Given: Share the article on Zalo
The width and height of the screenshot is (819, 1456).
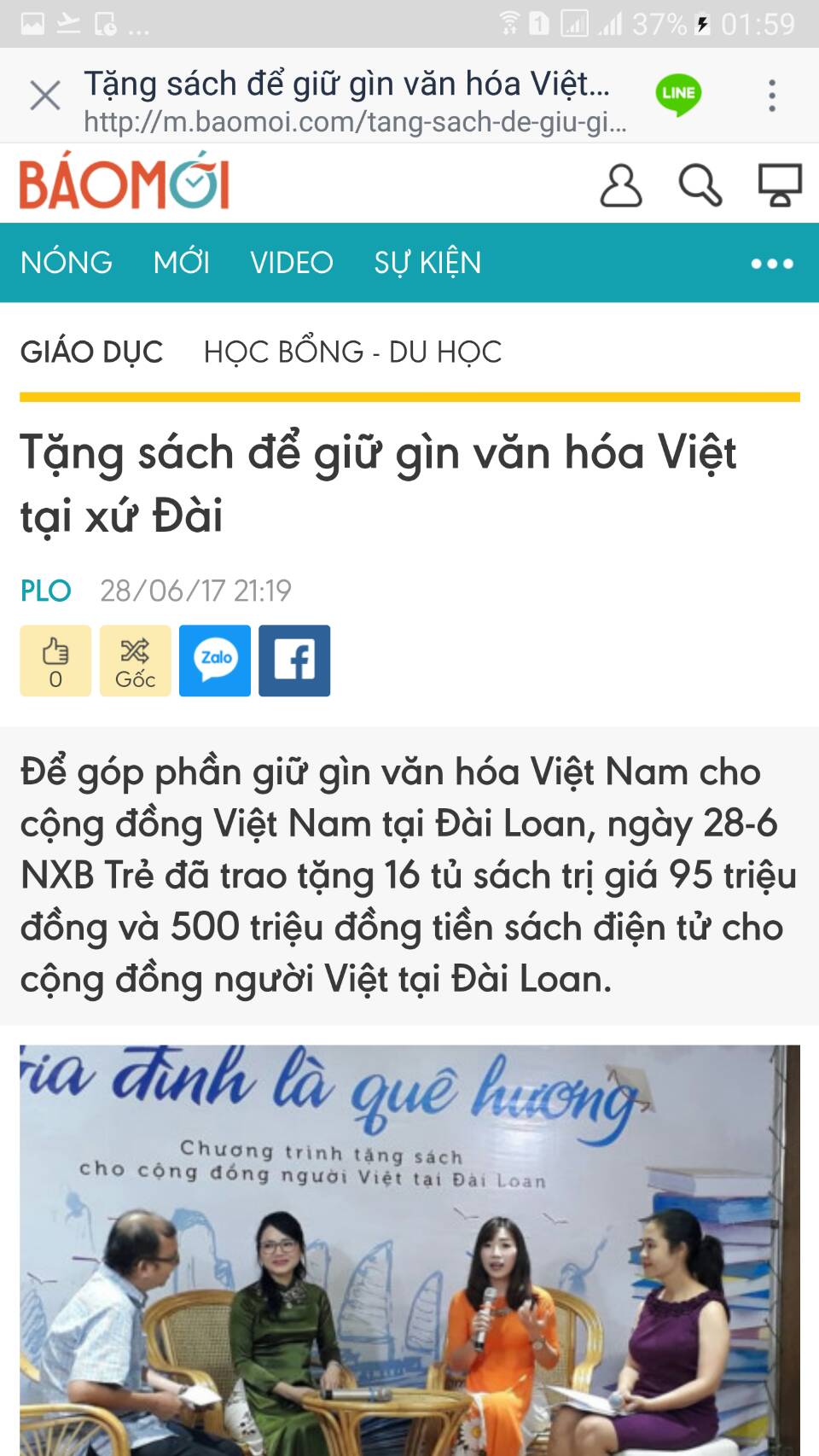Looking at the screenshot, I should coord(215,661).
